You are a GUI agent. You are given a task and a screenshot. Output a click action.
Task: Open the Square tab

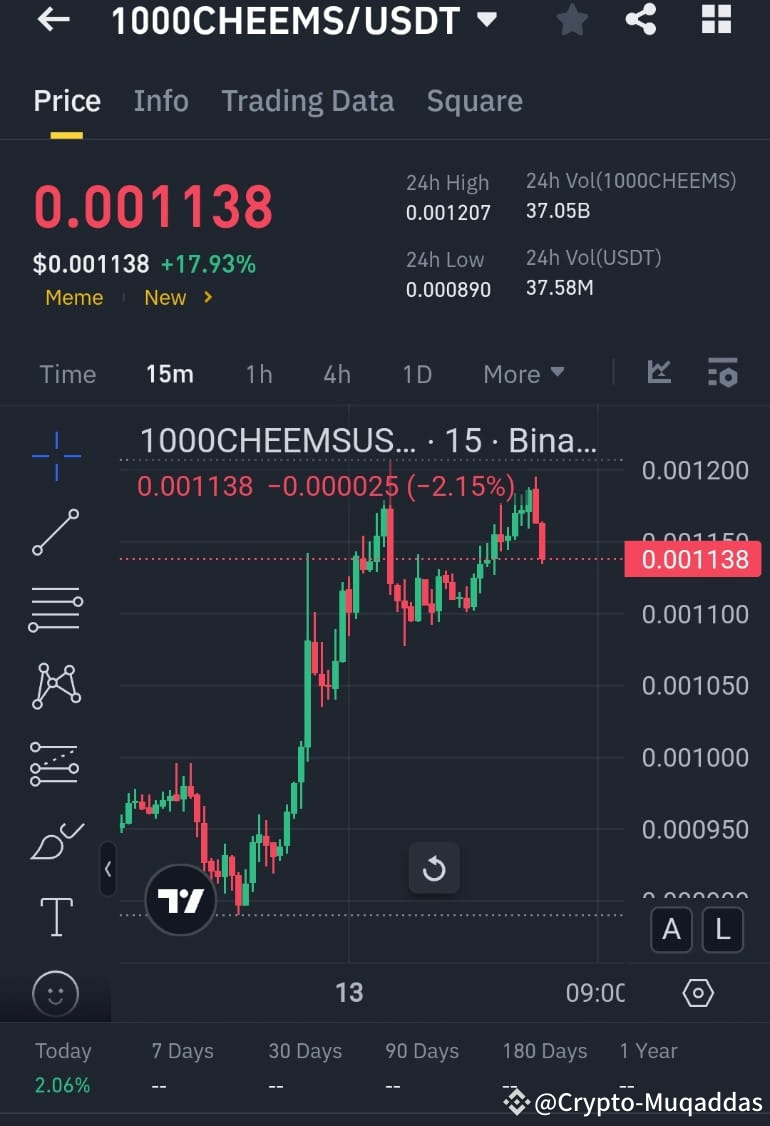(x=474, y=100)
